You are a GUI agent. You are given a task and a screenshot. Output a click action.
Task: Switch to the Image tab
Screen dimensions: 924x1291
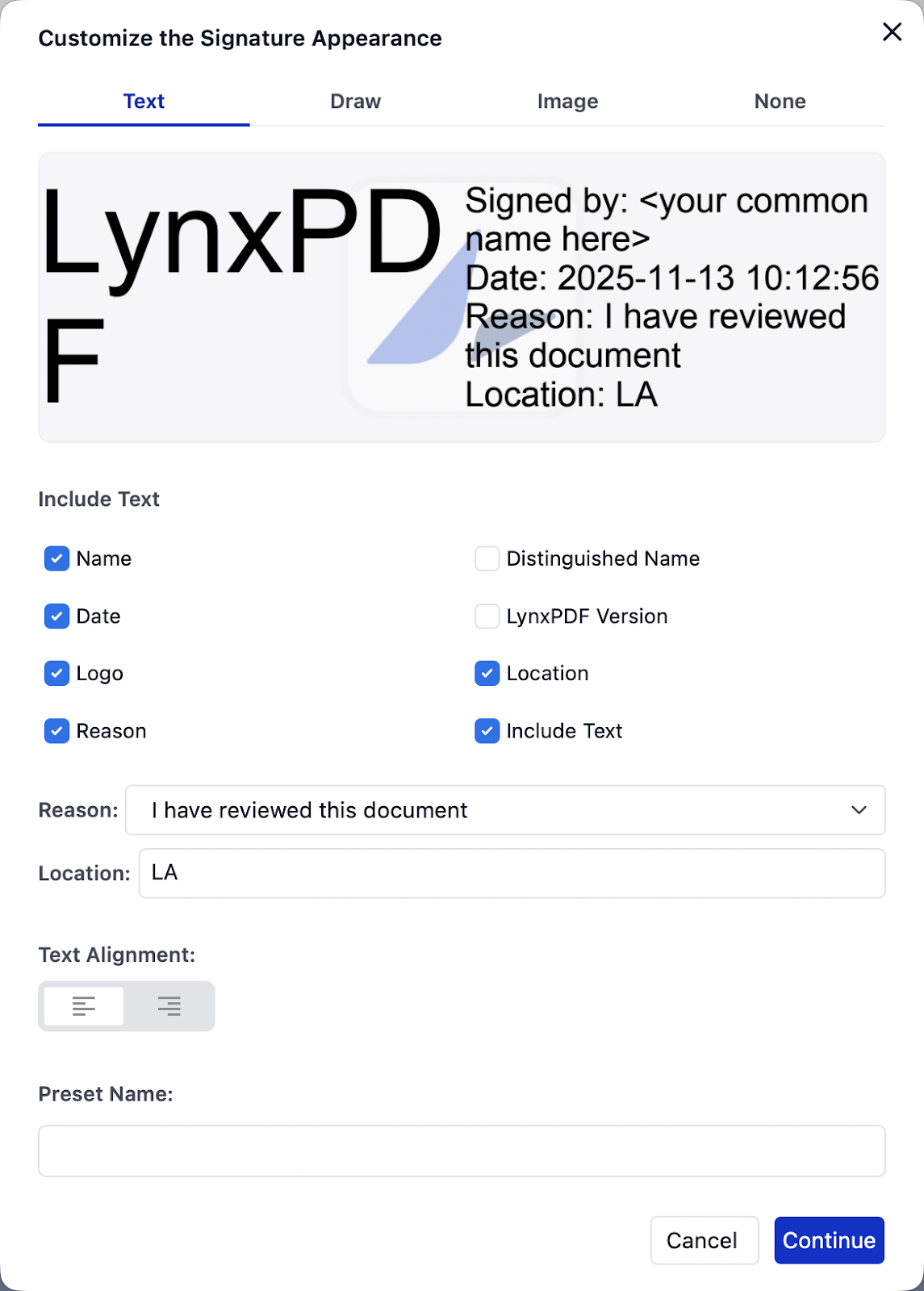pos(567,102)
